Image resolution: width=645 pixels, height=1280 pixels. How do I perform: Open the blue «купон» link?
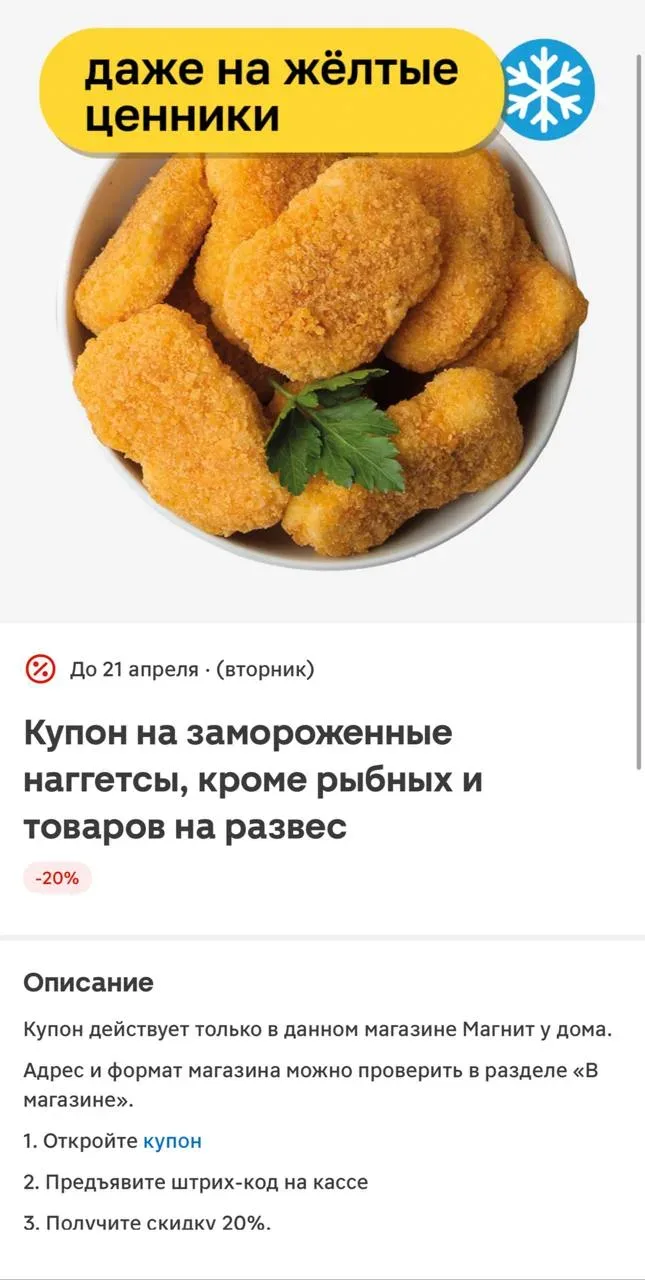[172, 1141]
